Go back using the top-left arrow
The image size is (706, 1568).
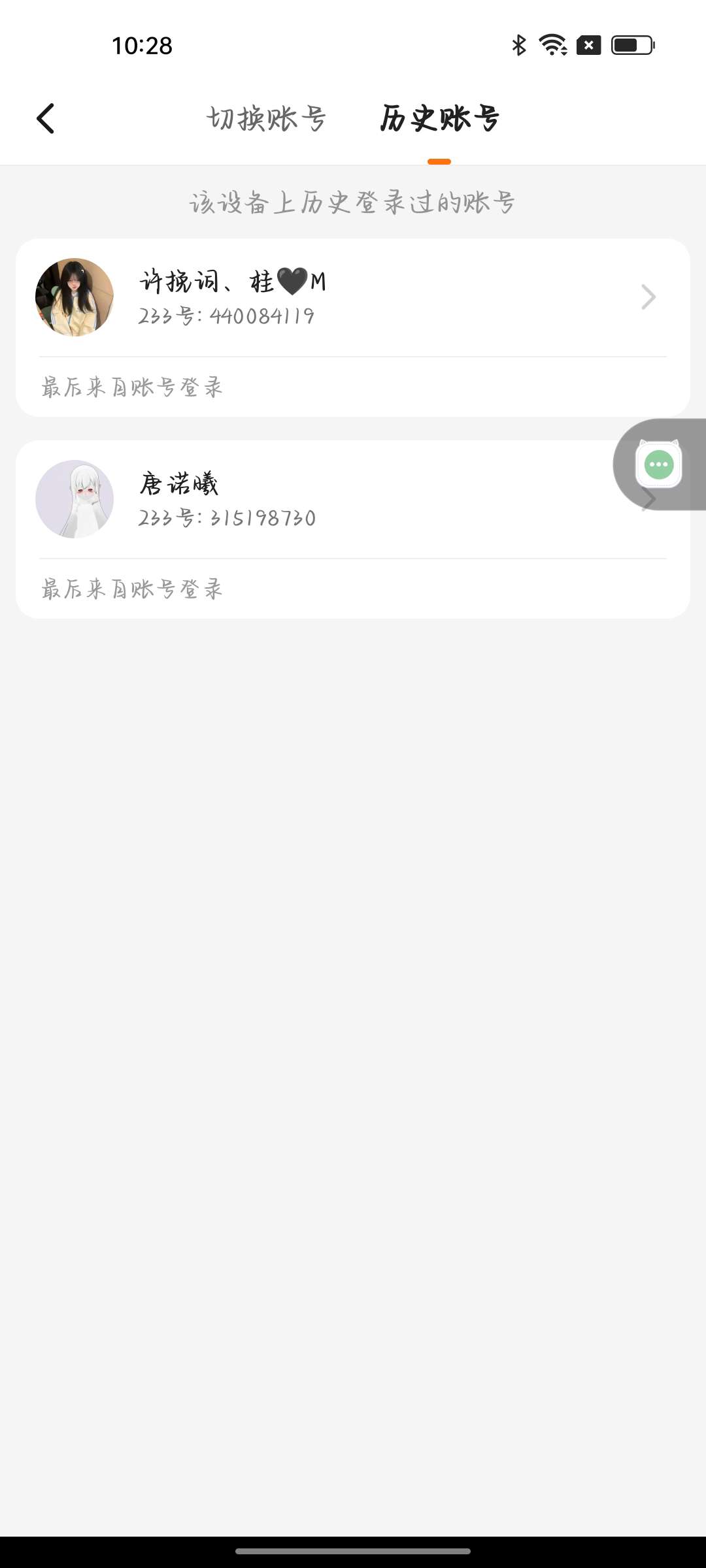(46, 119)
